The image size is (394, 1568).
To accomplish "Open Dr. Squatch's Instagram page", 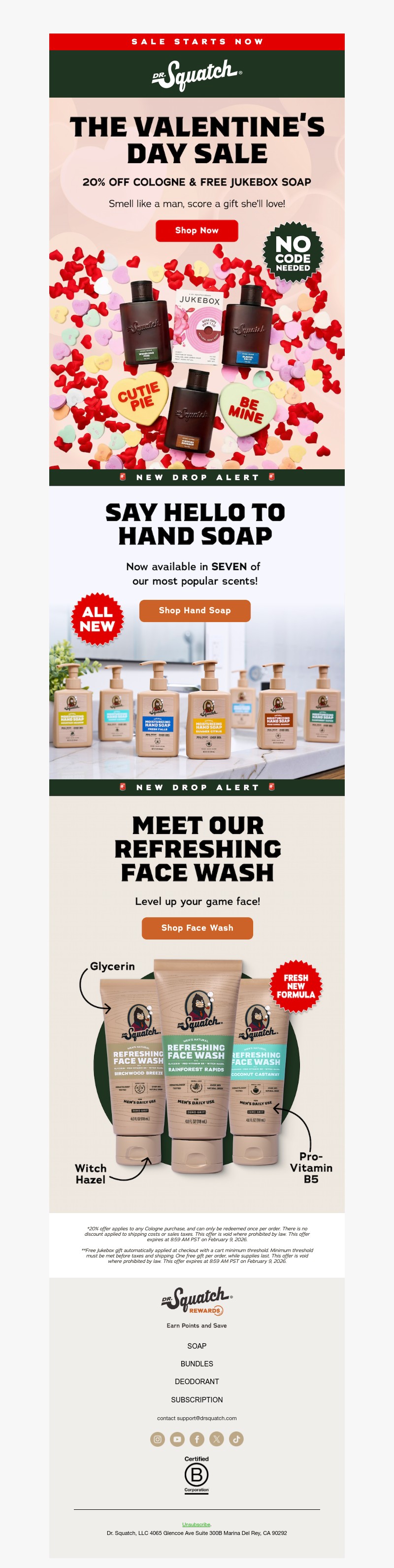I will [x=158, y=1439].
